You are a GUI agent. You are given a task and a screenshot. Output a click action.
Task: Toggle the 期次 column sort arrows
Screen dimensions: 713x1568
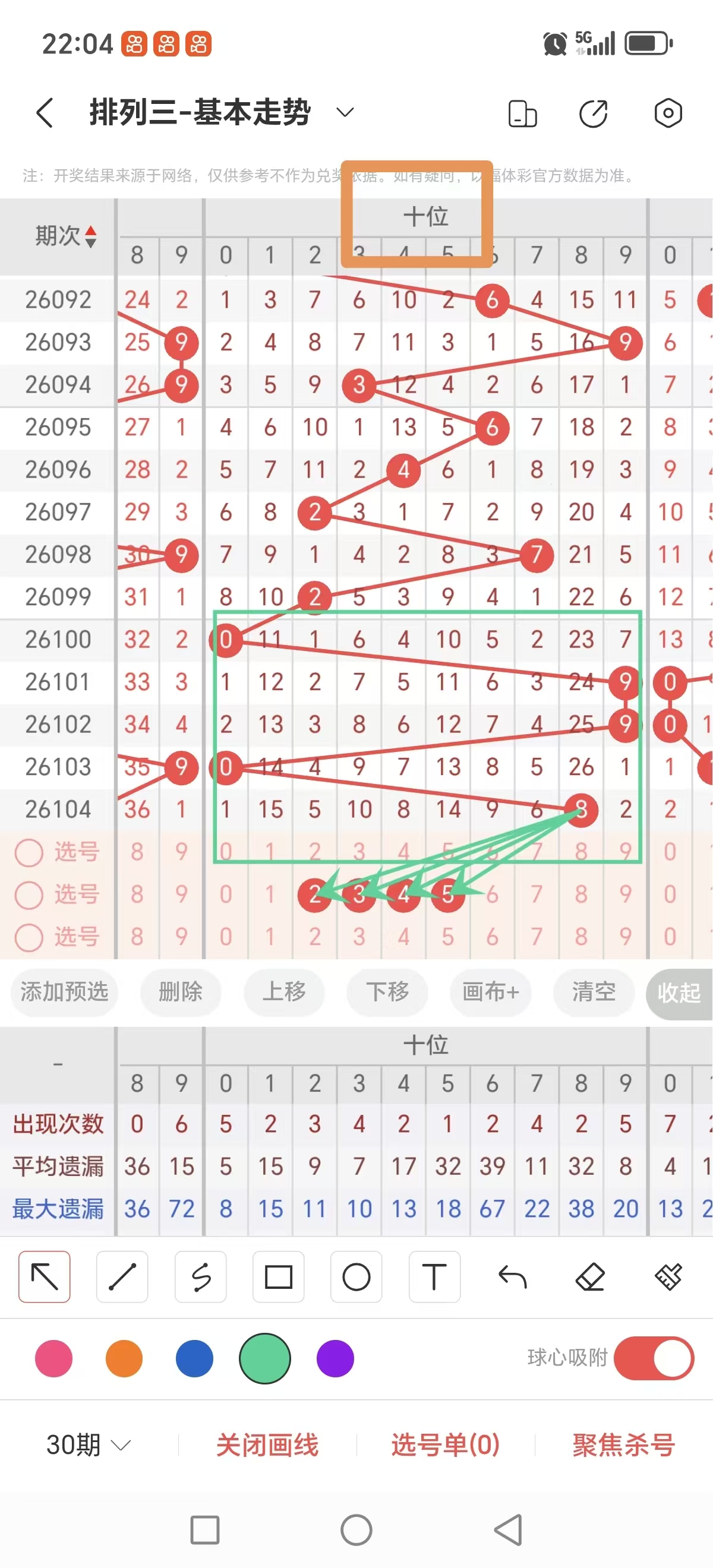tap(90, 238)
